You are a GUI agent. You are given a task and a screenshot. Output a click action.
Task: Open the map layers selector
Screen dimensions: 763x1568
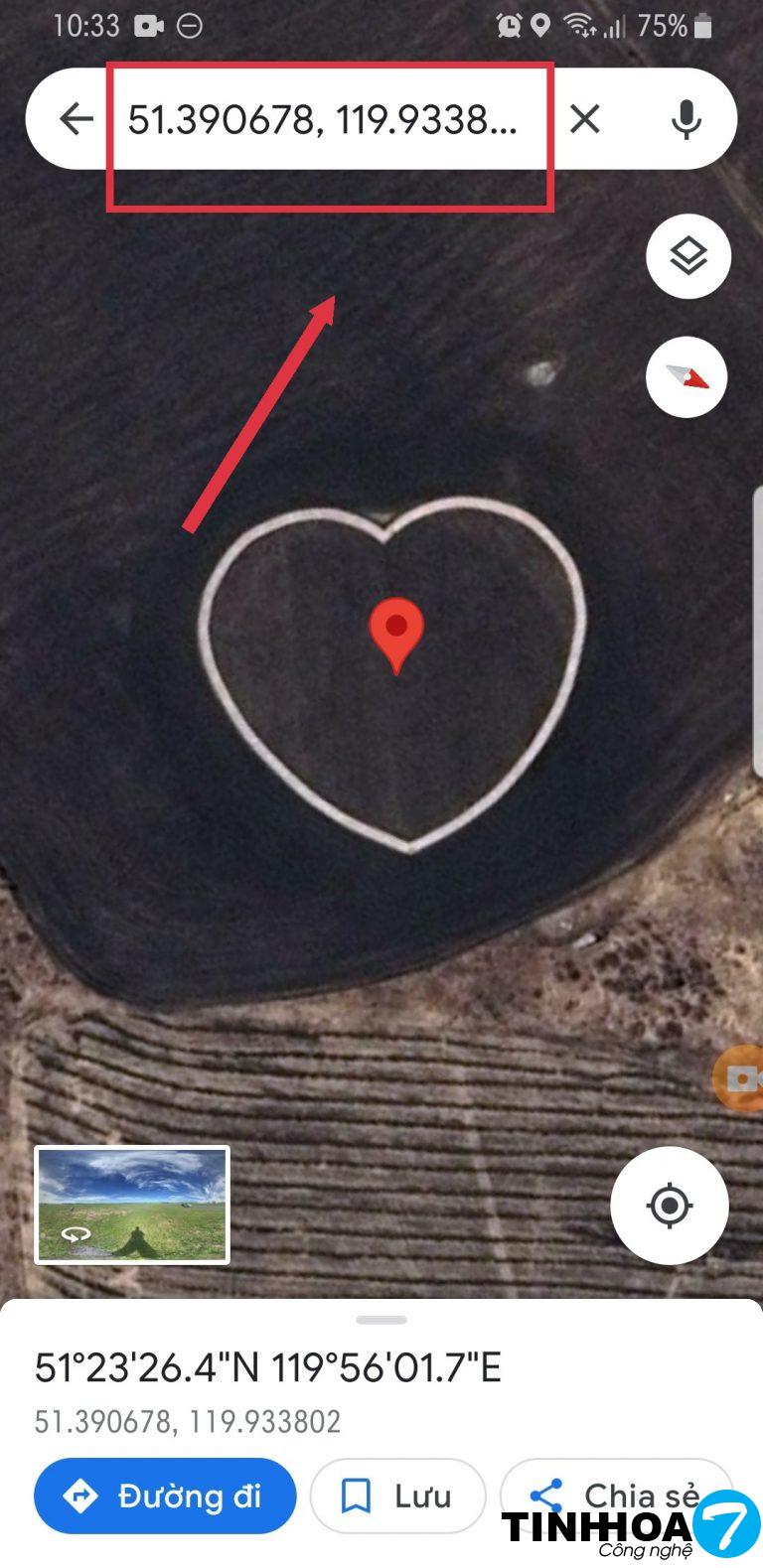[688, 256]
